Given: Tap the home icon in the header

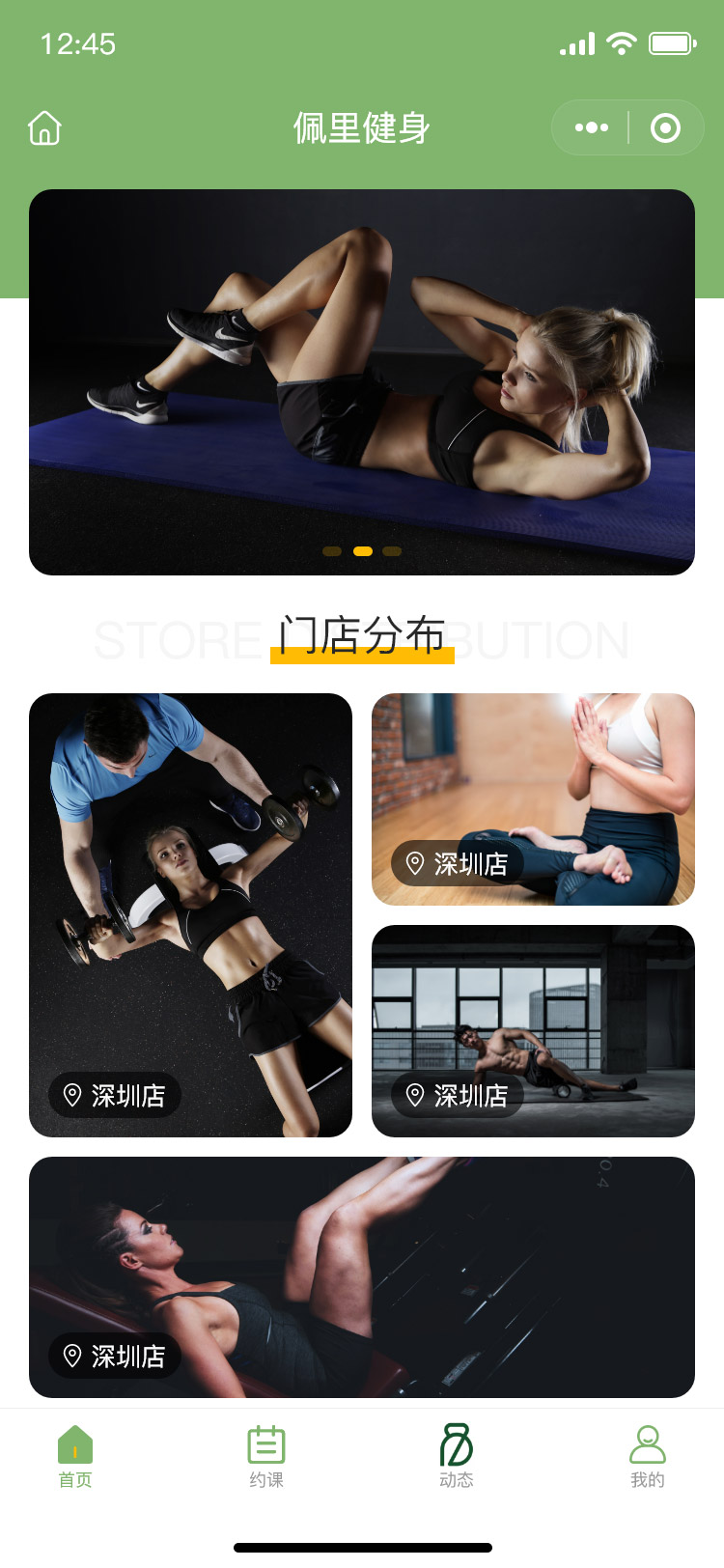Looking at the screenshot, I should point(44,128).
